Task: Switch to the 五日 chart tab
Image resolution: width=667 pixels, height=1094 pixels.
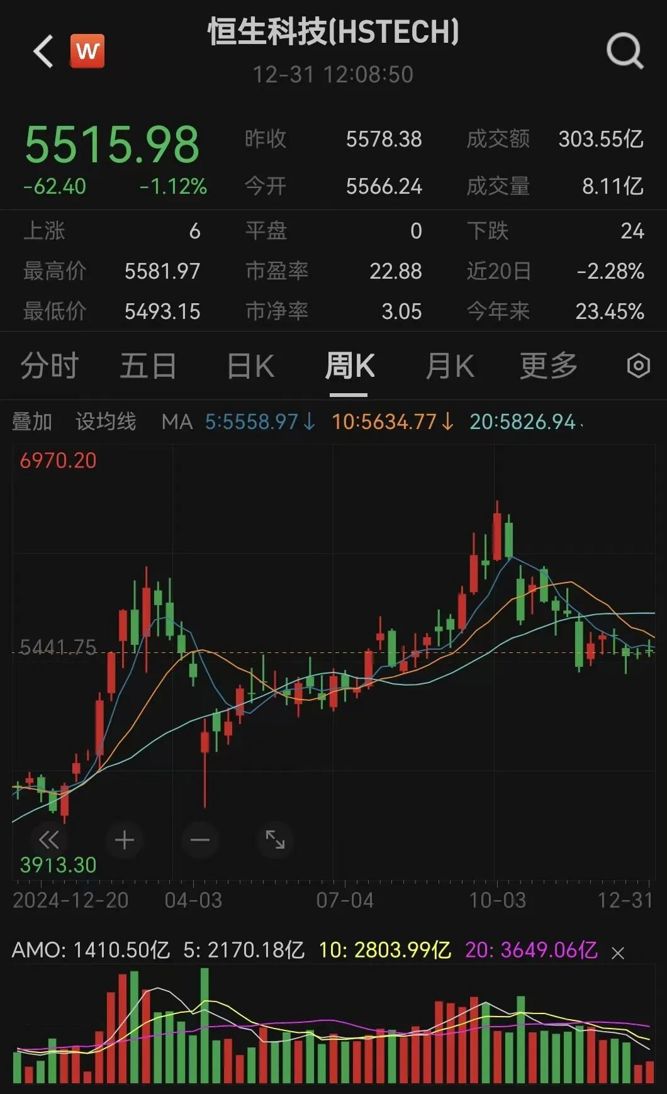Action: (148, 366)
